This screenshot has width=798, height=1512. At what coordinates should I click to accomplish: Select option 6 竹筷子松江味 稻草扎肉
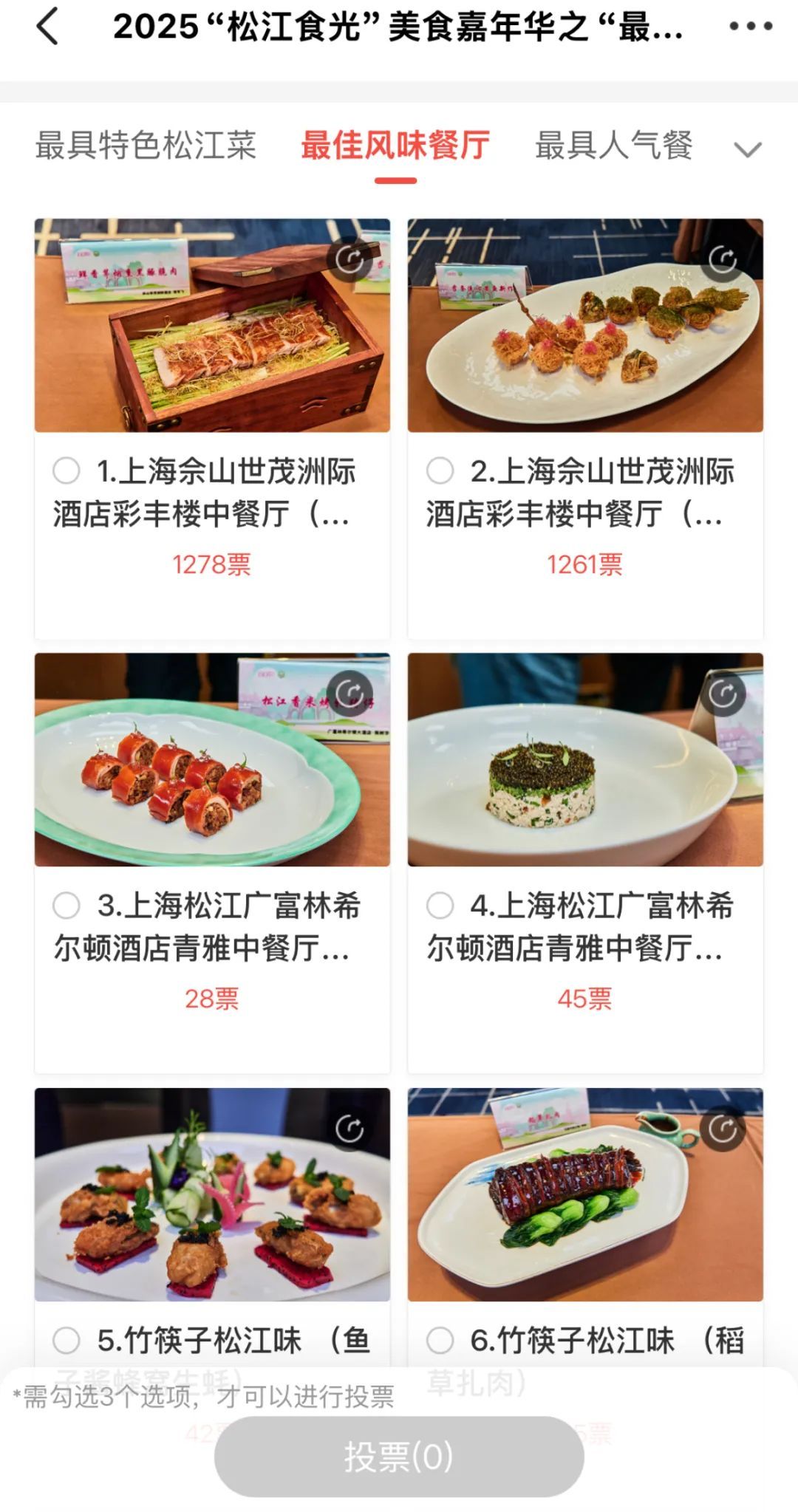pyautogui.click(x=440, y=1340)
